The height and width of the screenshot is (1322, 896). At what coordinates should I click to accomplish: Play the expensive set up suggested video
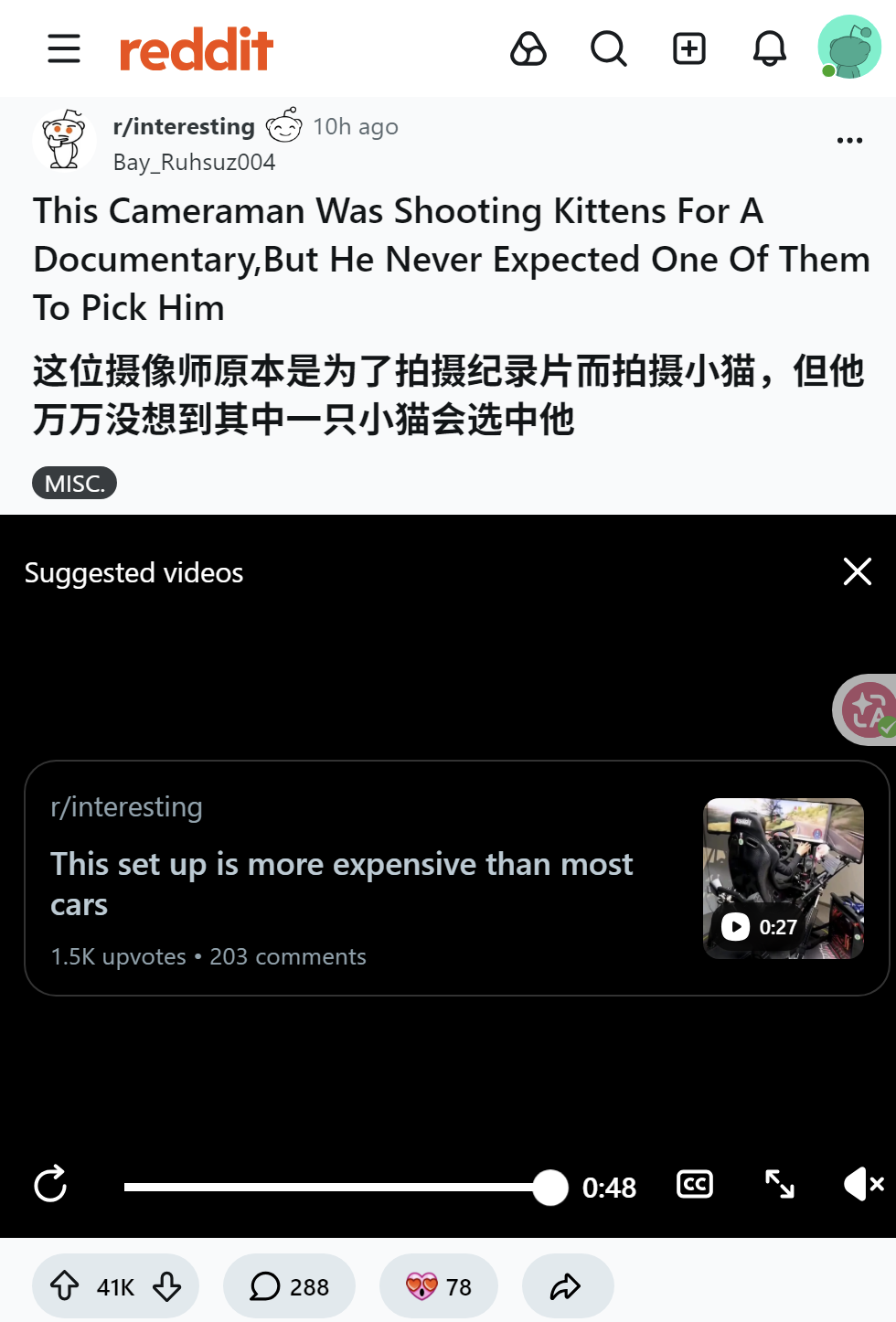click(457, 878)
